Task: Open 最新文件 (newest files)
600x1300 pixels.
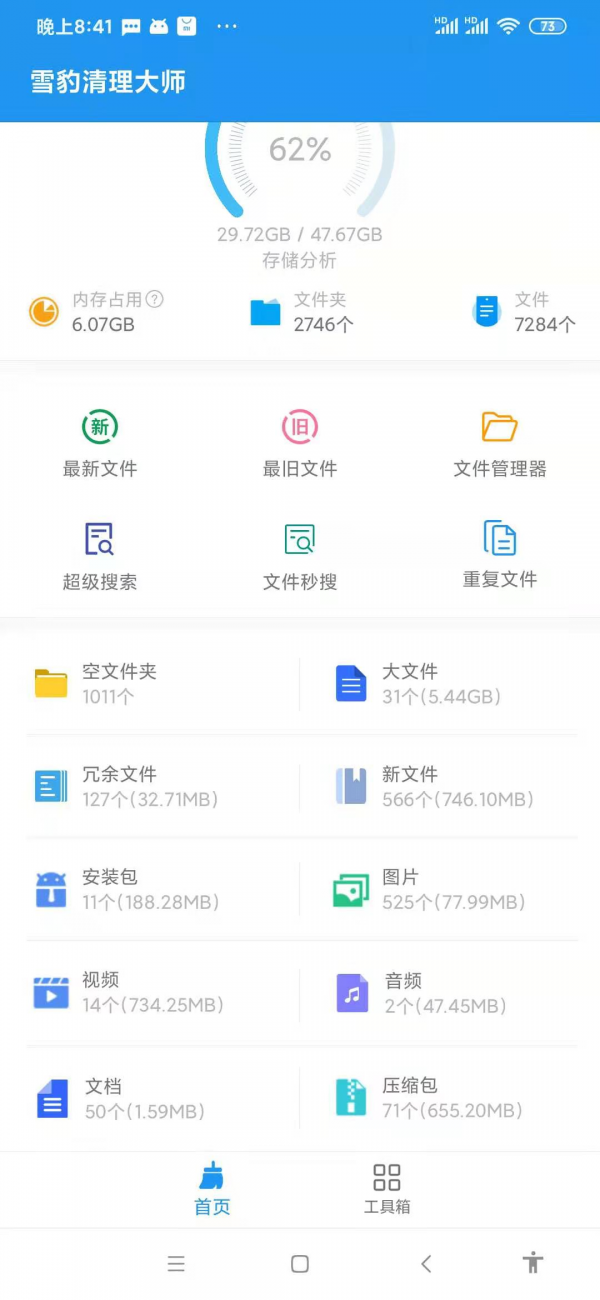Action: click(x=100, y=444)
